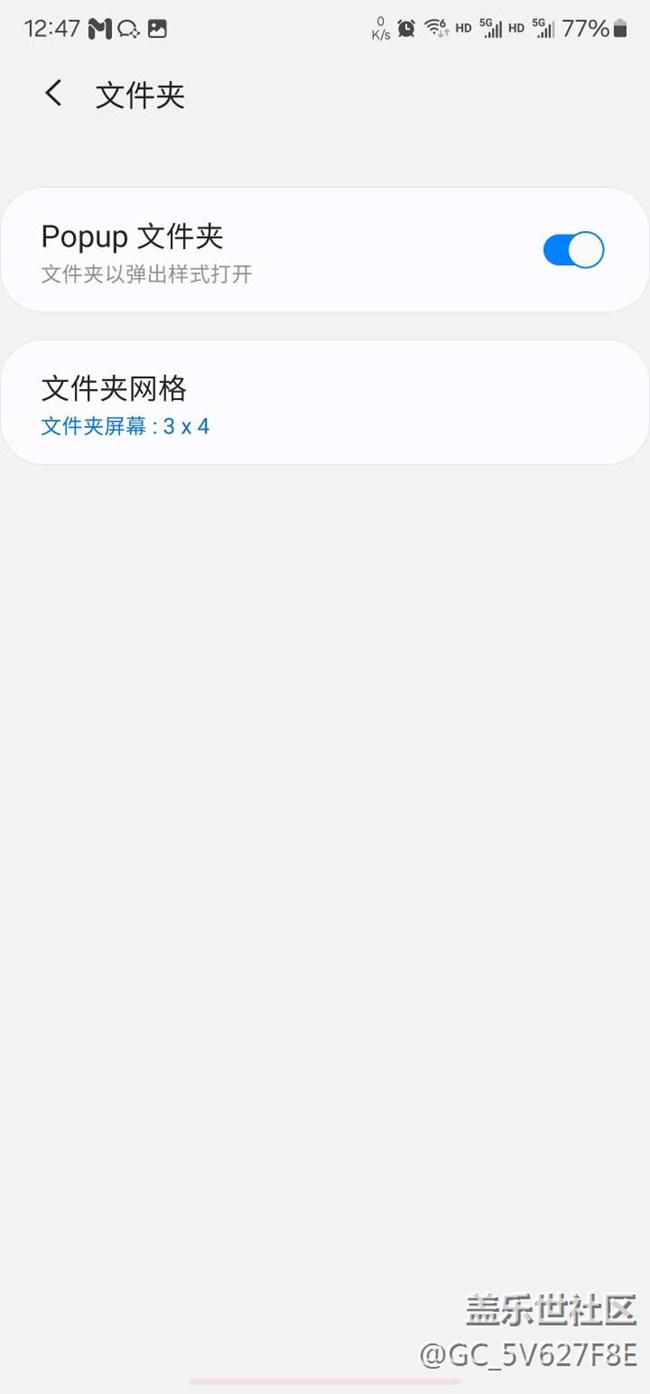Turn off the Popup 文件夹 switch
Viewport: 650px width, 1394px height.
pyautogui.click(x=573, y=250)
